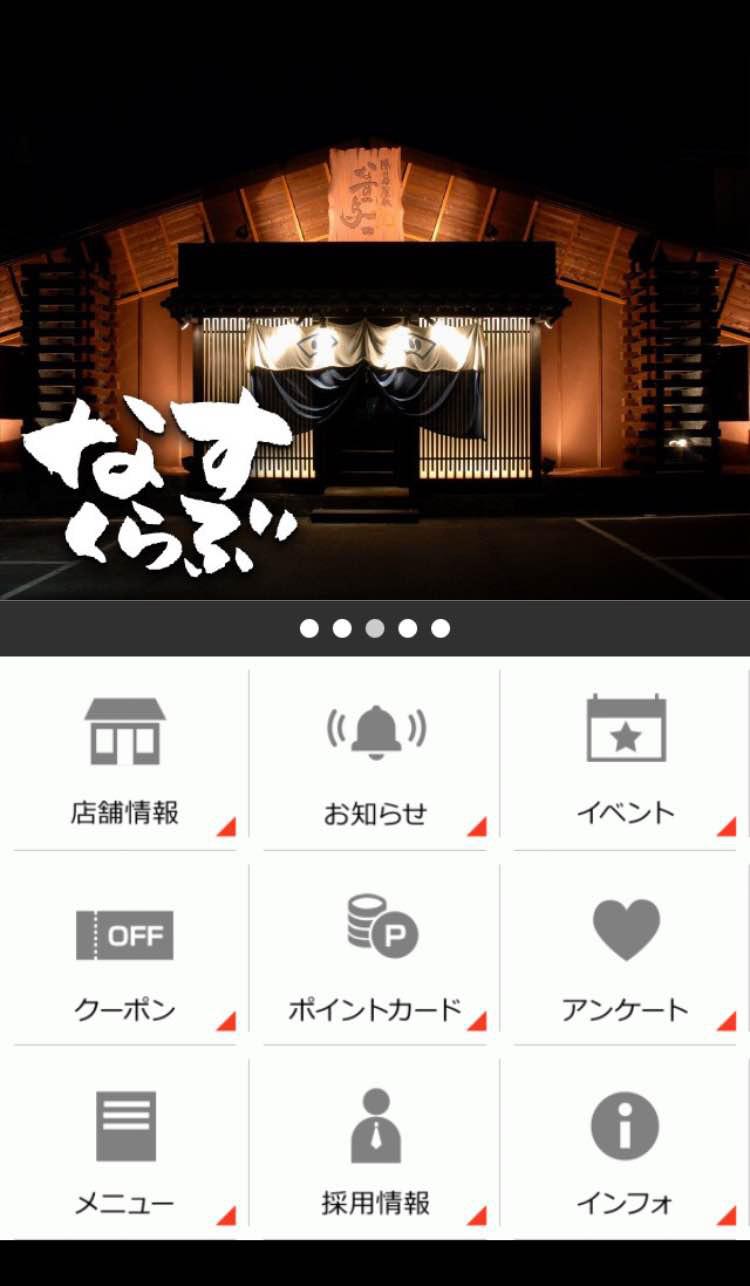This screenshot has width=750, height=1286.
Task: Open the 店舗情報 store info tile
Action: click(124, 760)
